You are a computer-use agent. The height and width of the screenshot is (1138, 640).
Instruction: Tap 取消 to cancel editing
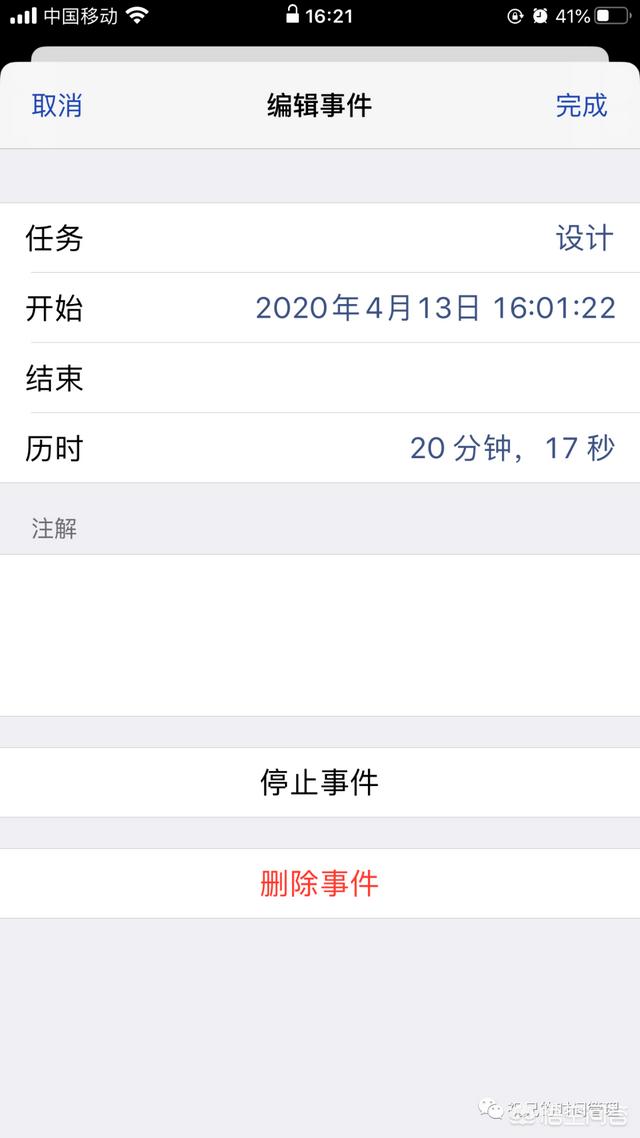(x=57, y=105)
